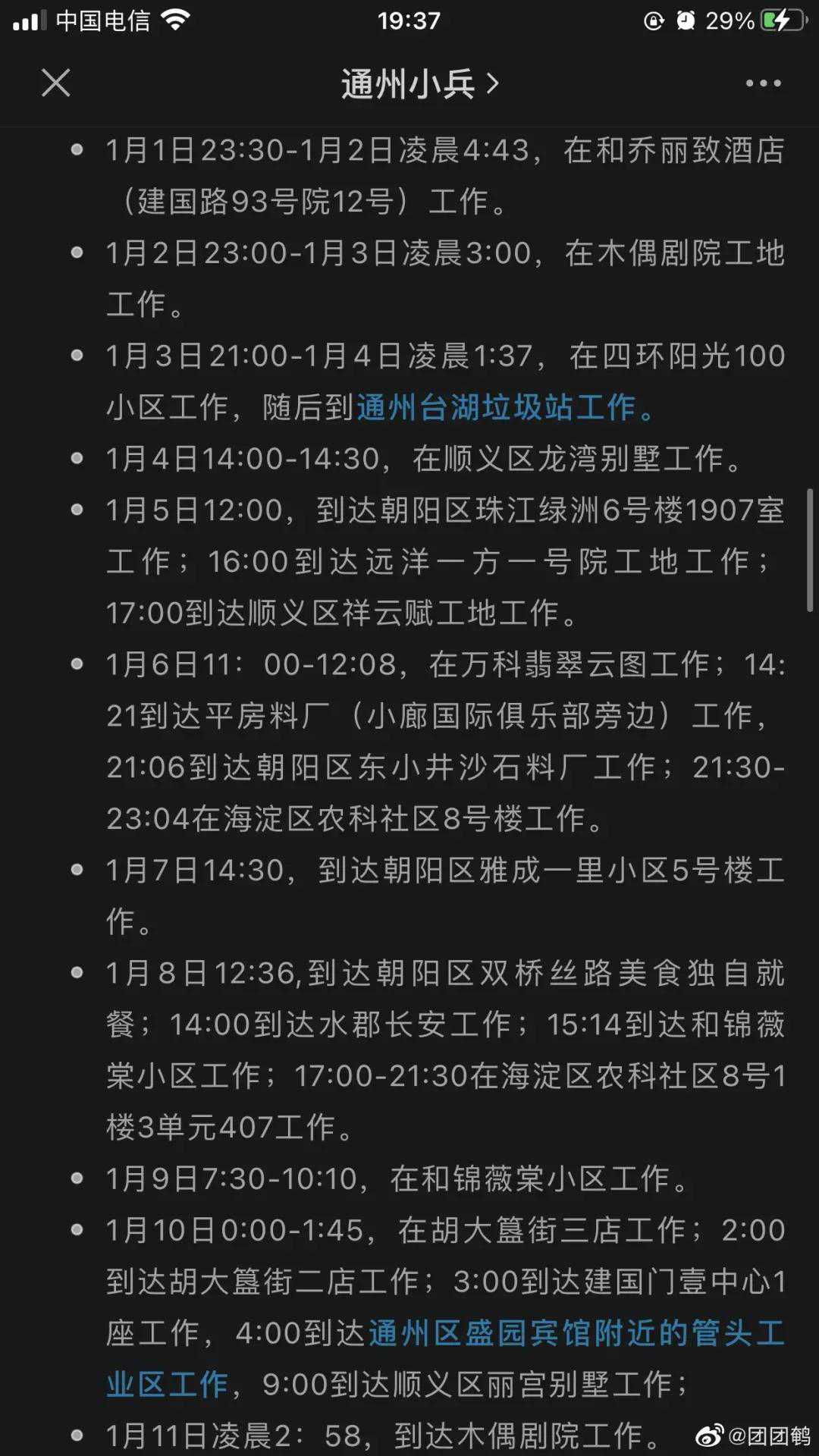Select the 1月4日 顺义区龙湾别墅 entry
This screenshot has height=1456, width=819.
coord(417,458)
